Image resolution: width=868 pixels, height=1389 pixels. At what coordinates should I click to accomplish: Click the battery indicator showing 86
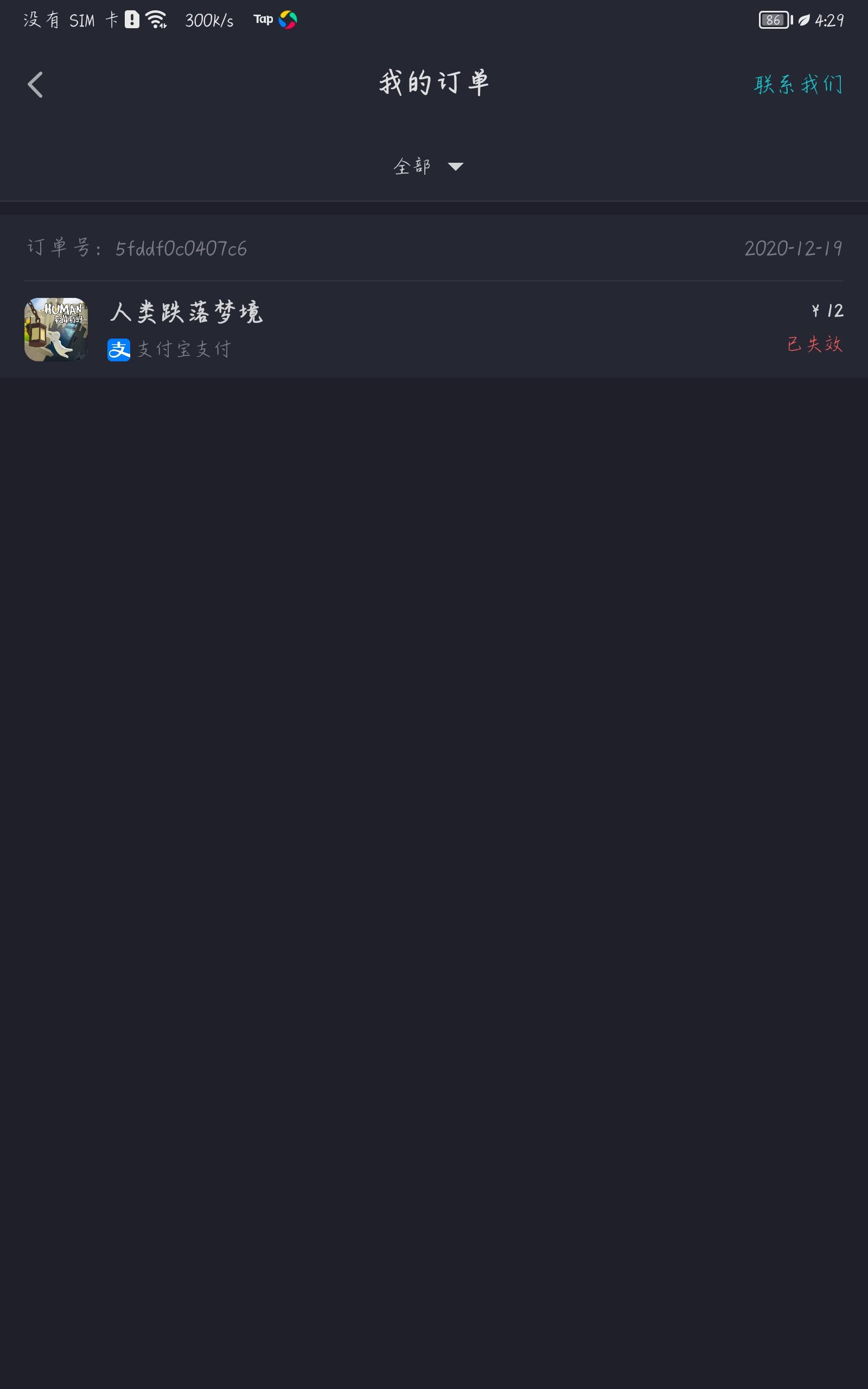pyautogui.click(x=774, y=19)
